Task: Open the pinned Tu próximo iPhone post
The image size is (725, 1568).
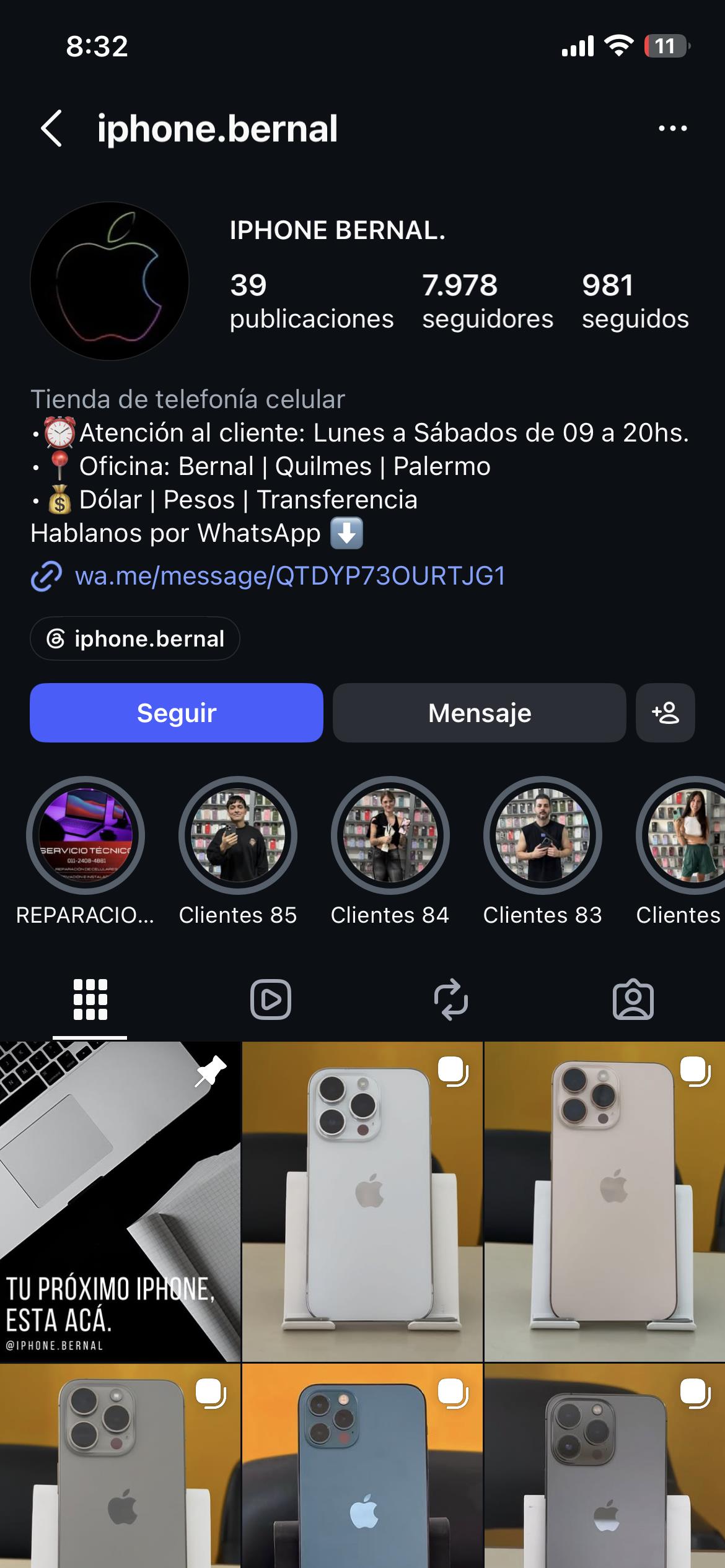Action: pos(120,1201)
